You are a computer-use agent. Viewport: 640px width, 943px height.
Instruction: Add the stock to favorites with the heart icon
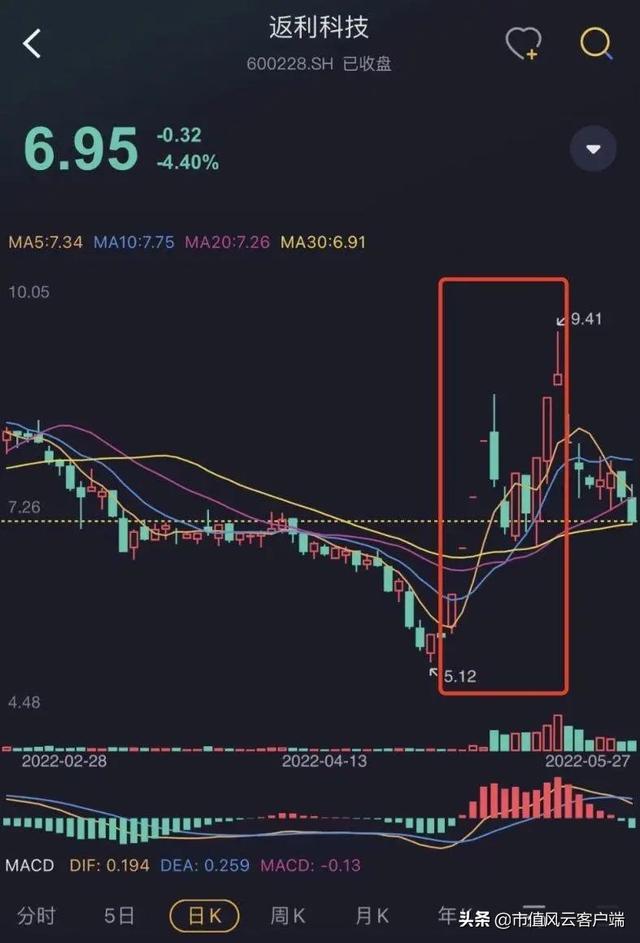point(522,43)
